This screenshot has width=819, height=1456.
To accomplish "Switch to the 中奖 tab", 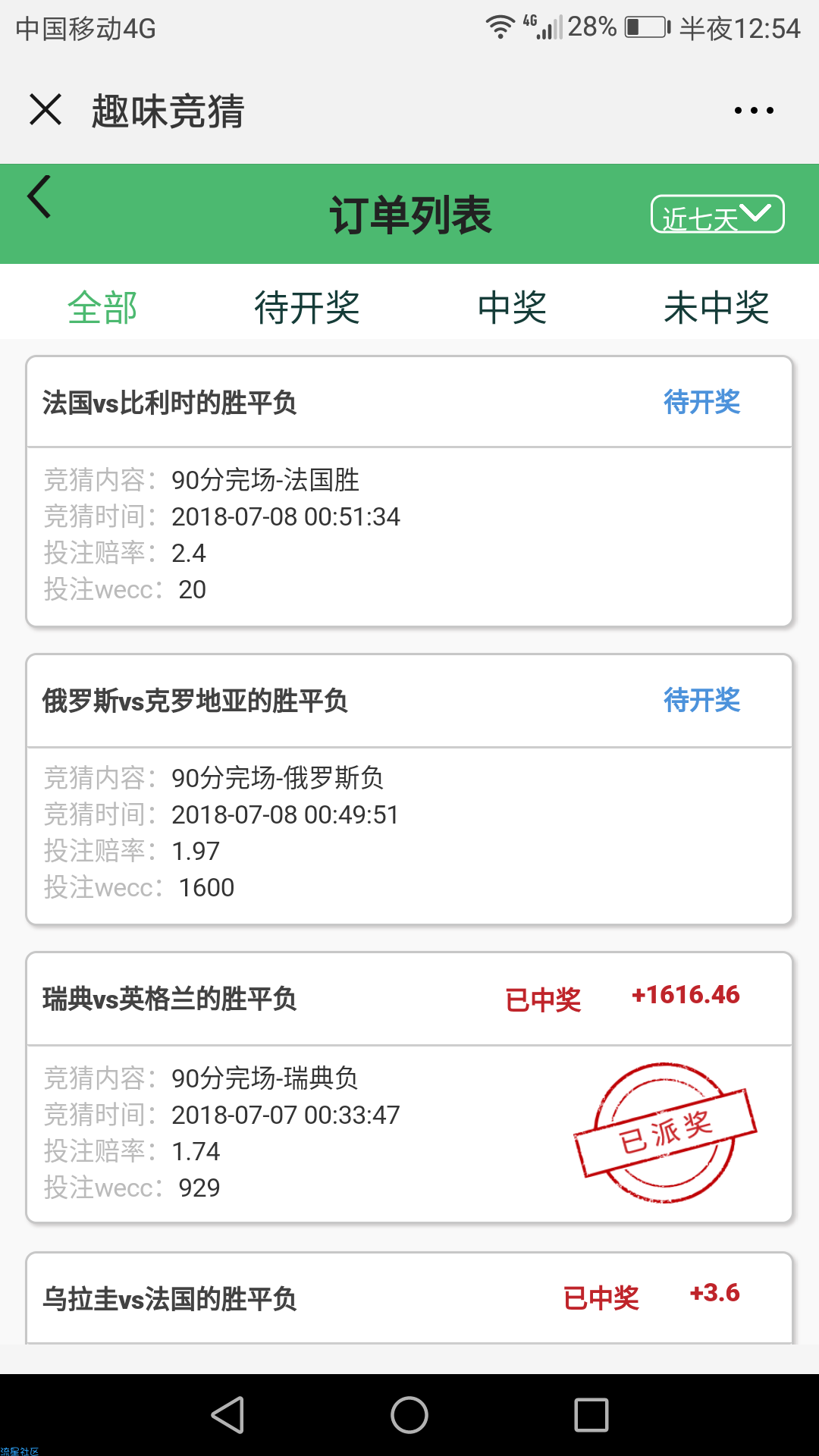I will pos(512,308).
